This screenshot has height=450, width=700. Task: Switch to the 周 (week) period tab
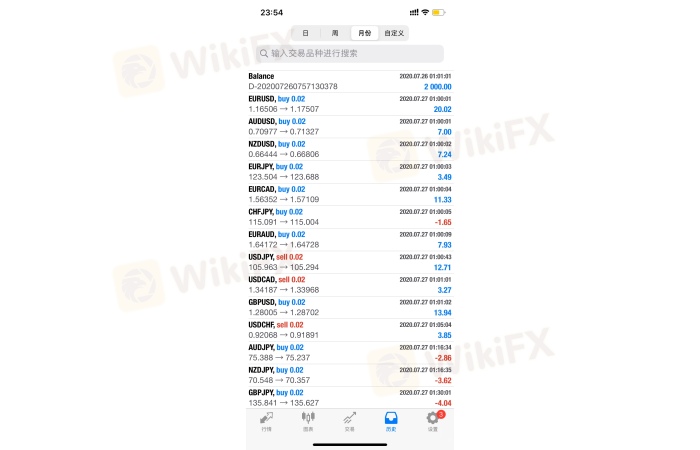335,33
